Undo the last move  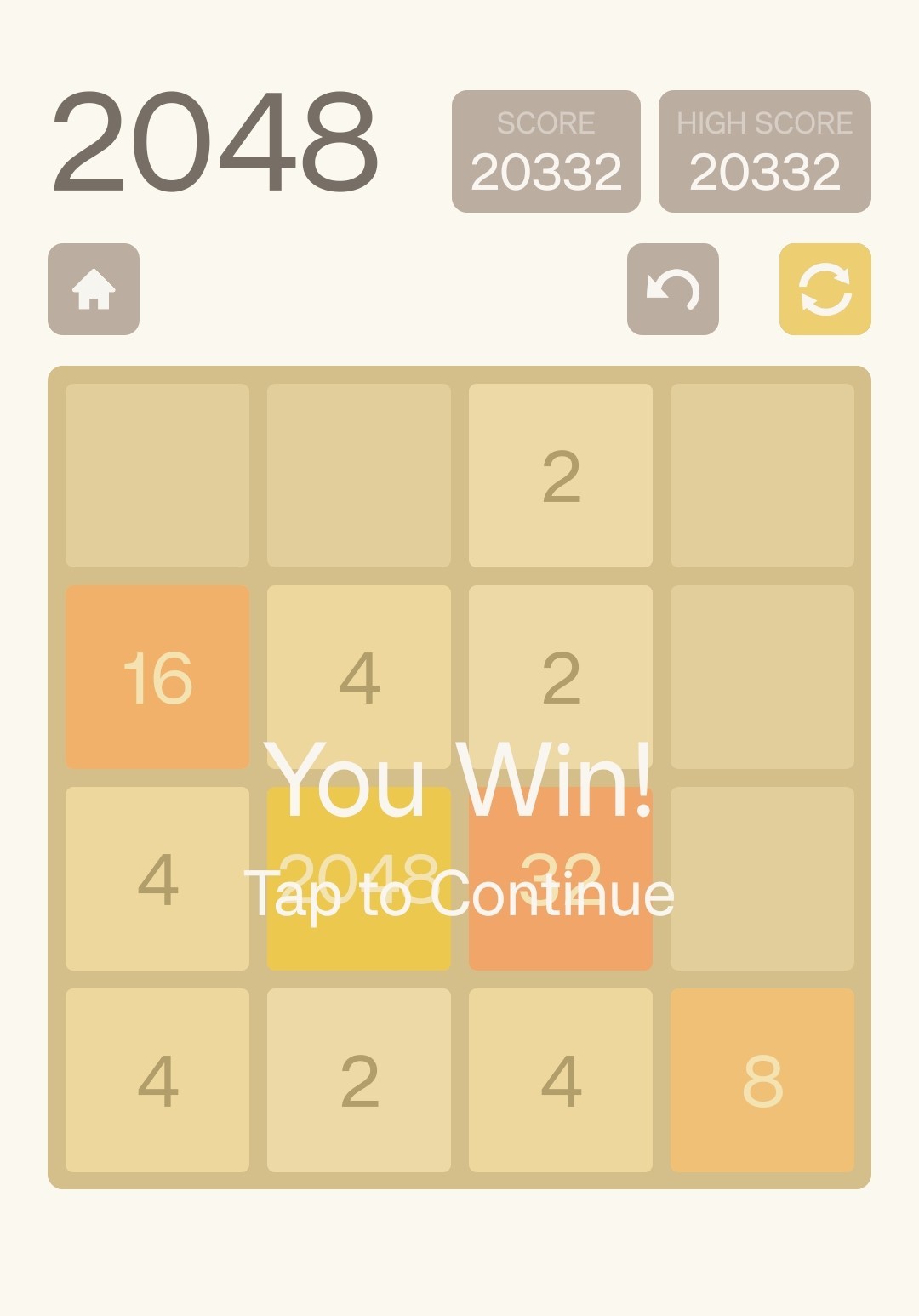pos(672,289)
